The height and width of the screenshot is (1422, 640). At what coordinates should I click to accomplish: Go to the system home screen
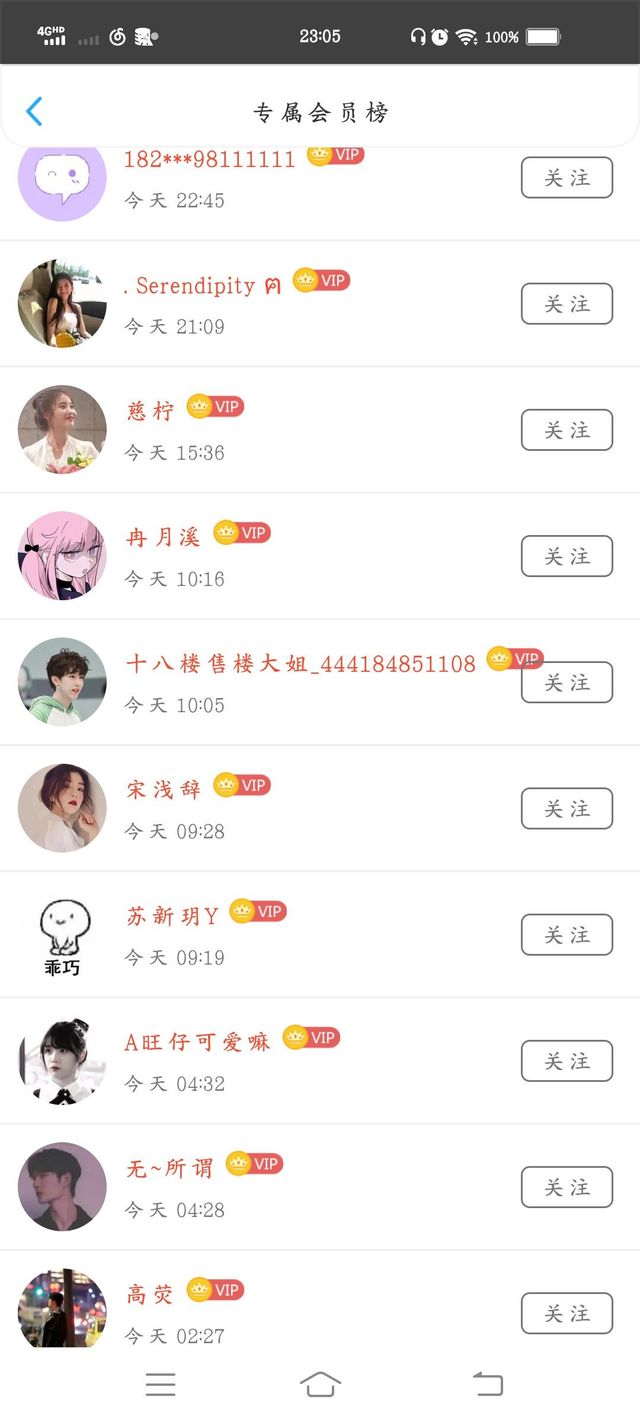(x=320, y=1384)
